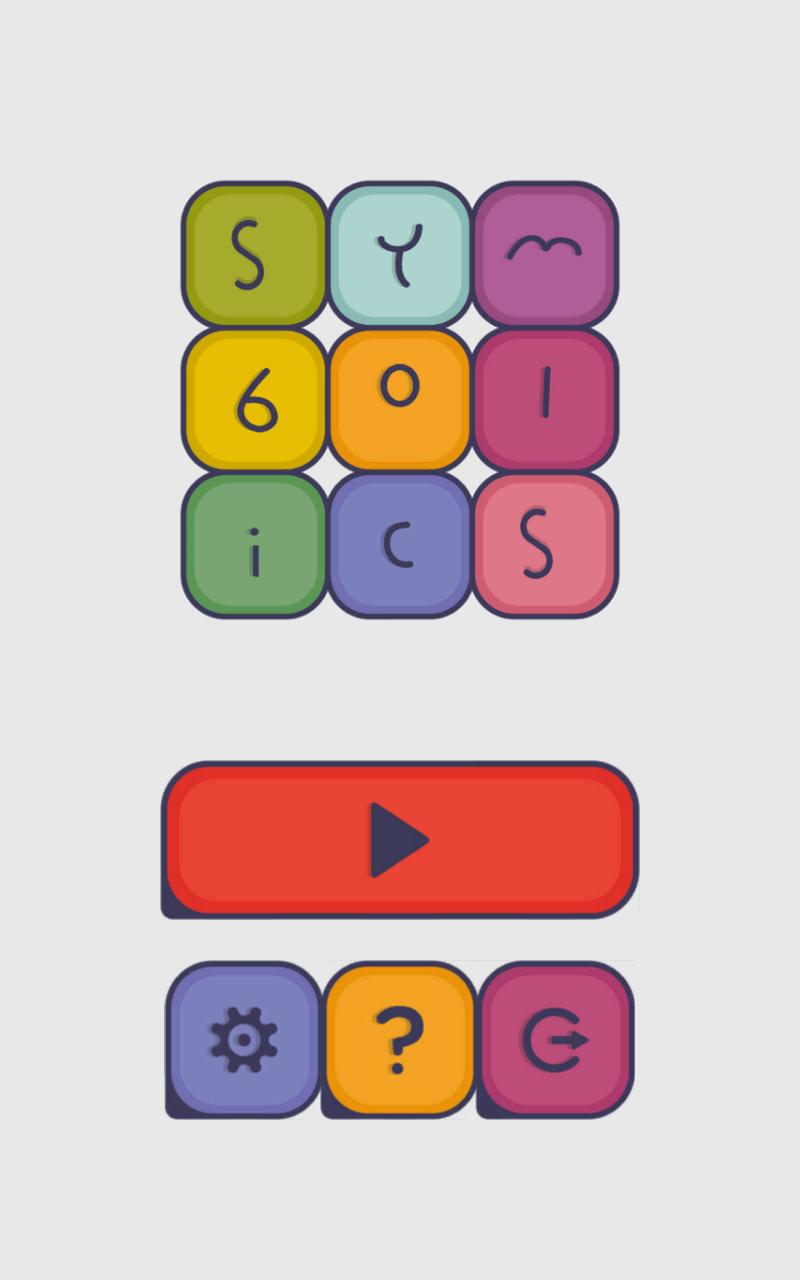
Task: Open settings with the gear icon
Action: 244,1038
